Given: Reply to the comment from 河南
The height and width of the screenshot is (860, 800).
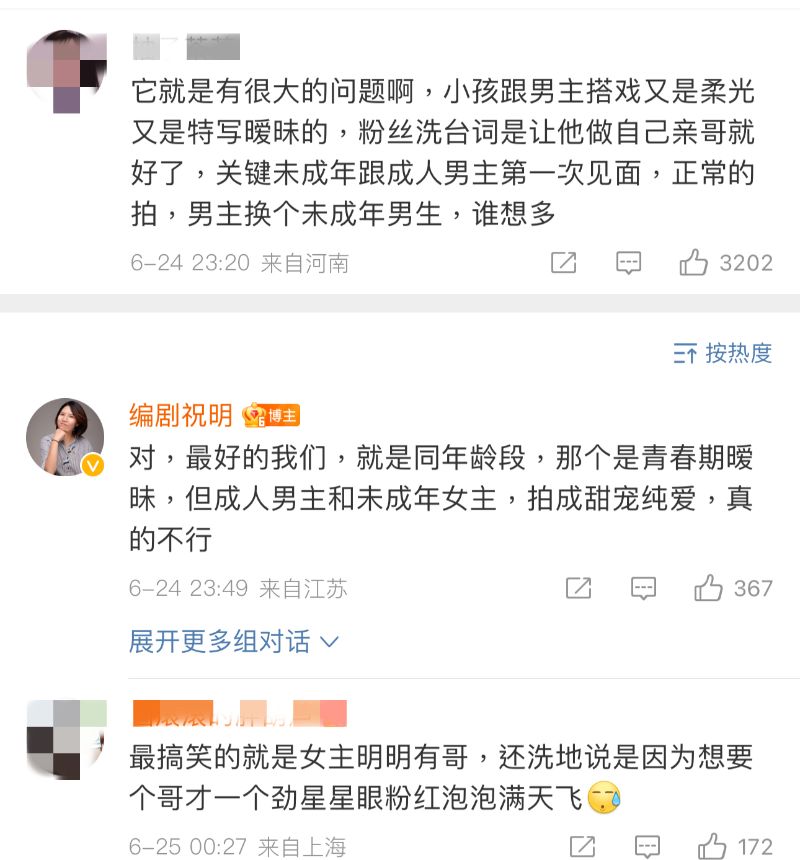Looking at the screenshot, I should (x=628, y=263).
